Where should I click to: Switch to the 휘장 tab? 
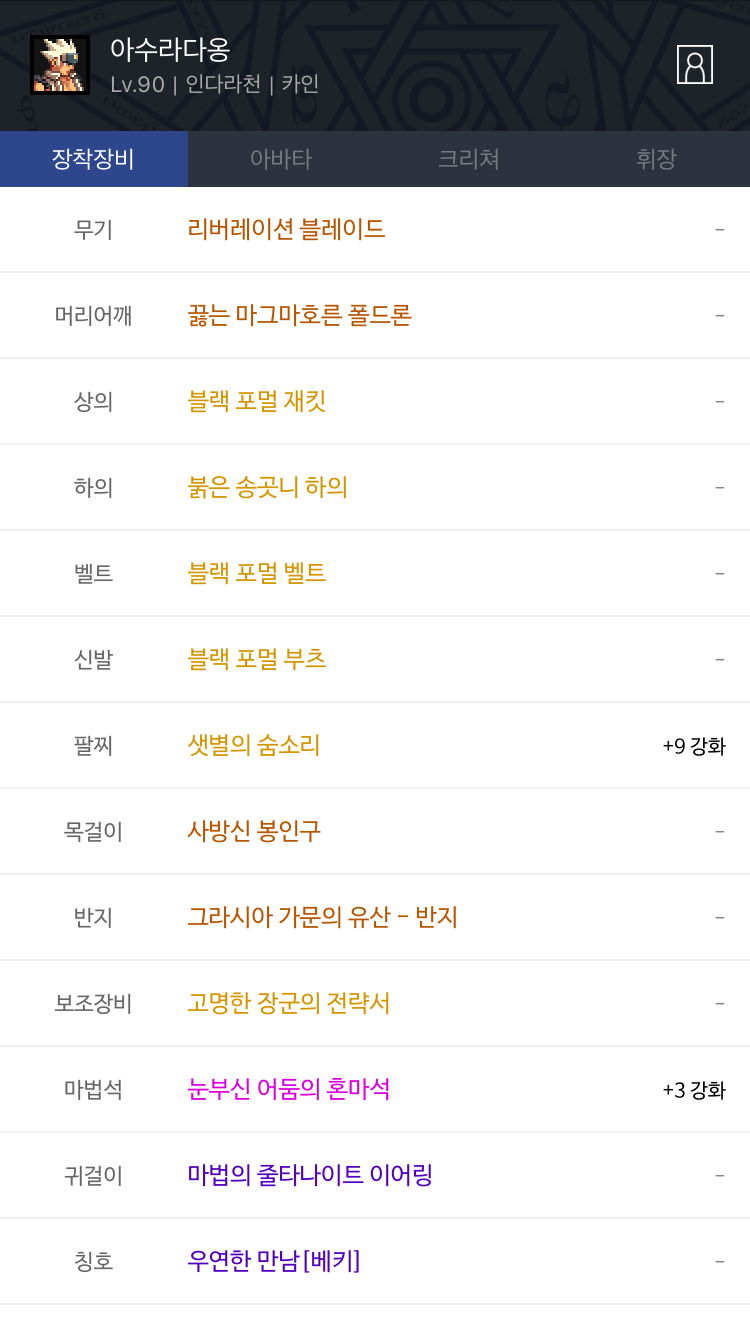click(656, 159)
